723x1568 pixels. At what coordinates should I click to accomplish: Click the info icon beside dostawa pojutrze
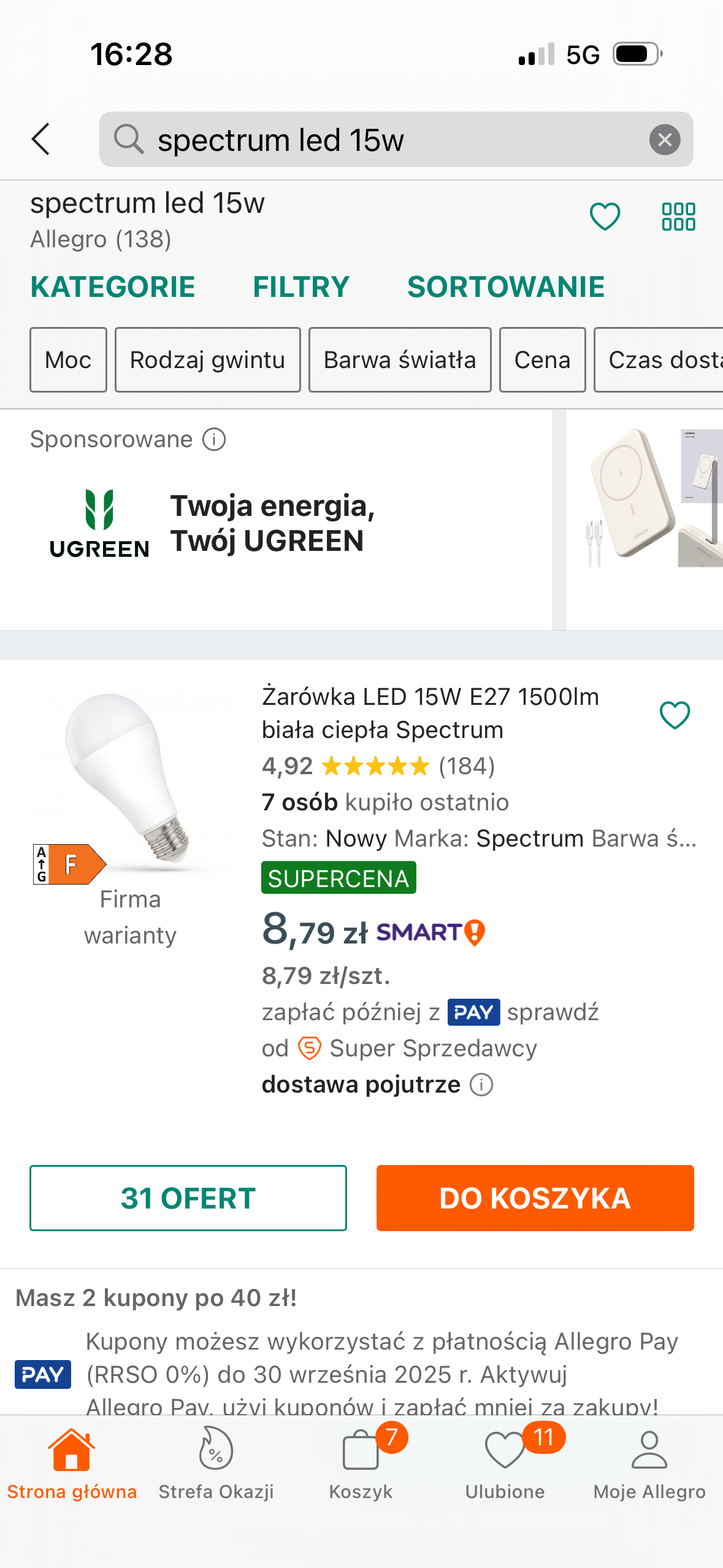tap(482, 1084)
